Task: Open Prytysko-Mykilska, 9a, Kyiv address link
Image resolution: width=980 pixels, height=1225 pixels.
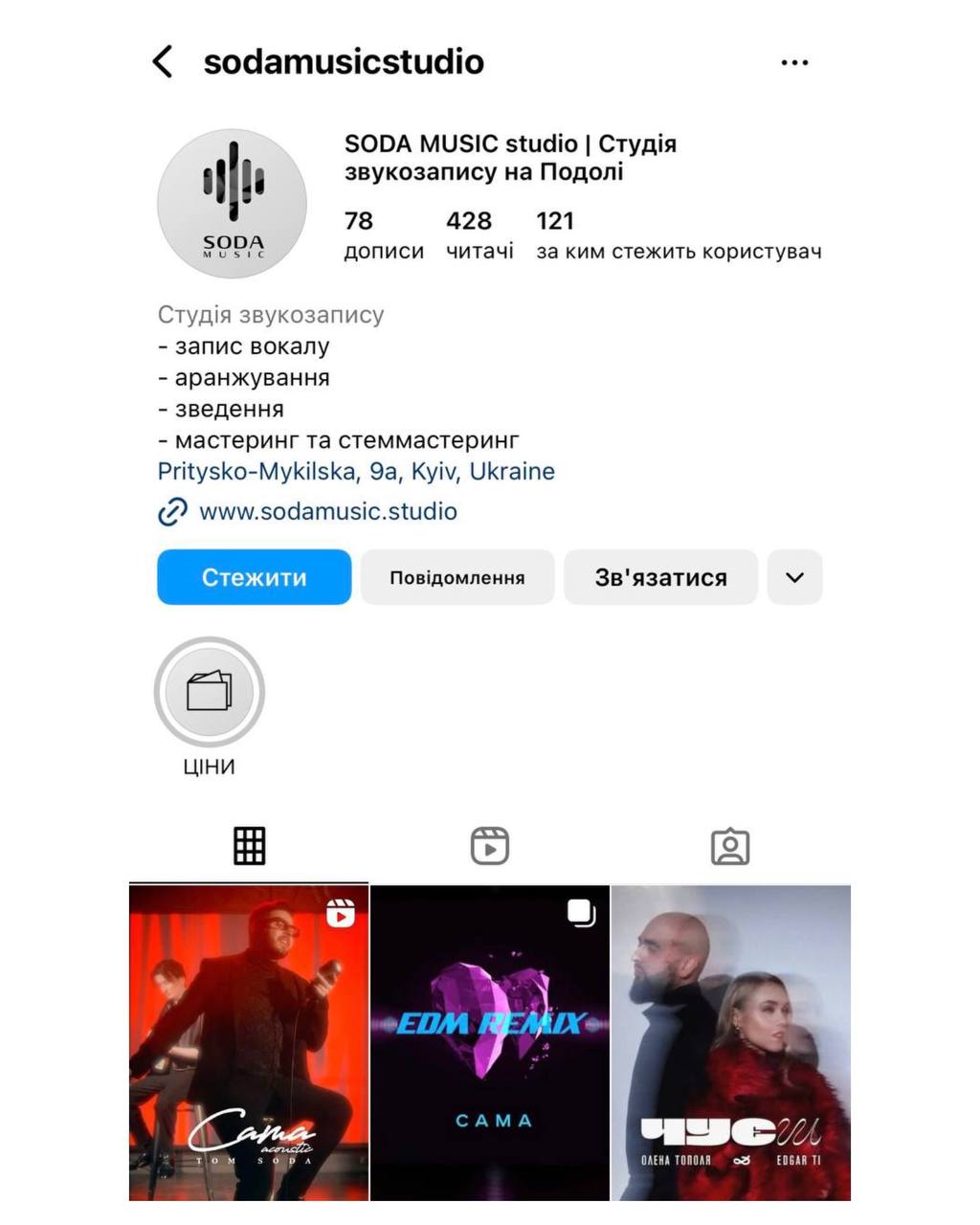Action: coord(356,472)
